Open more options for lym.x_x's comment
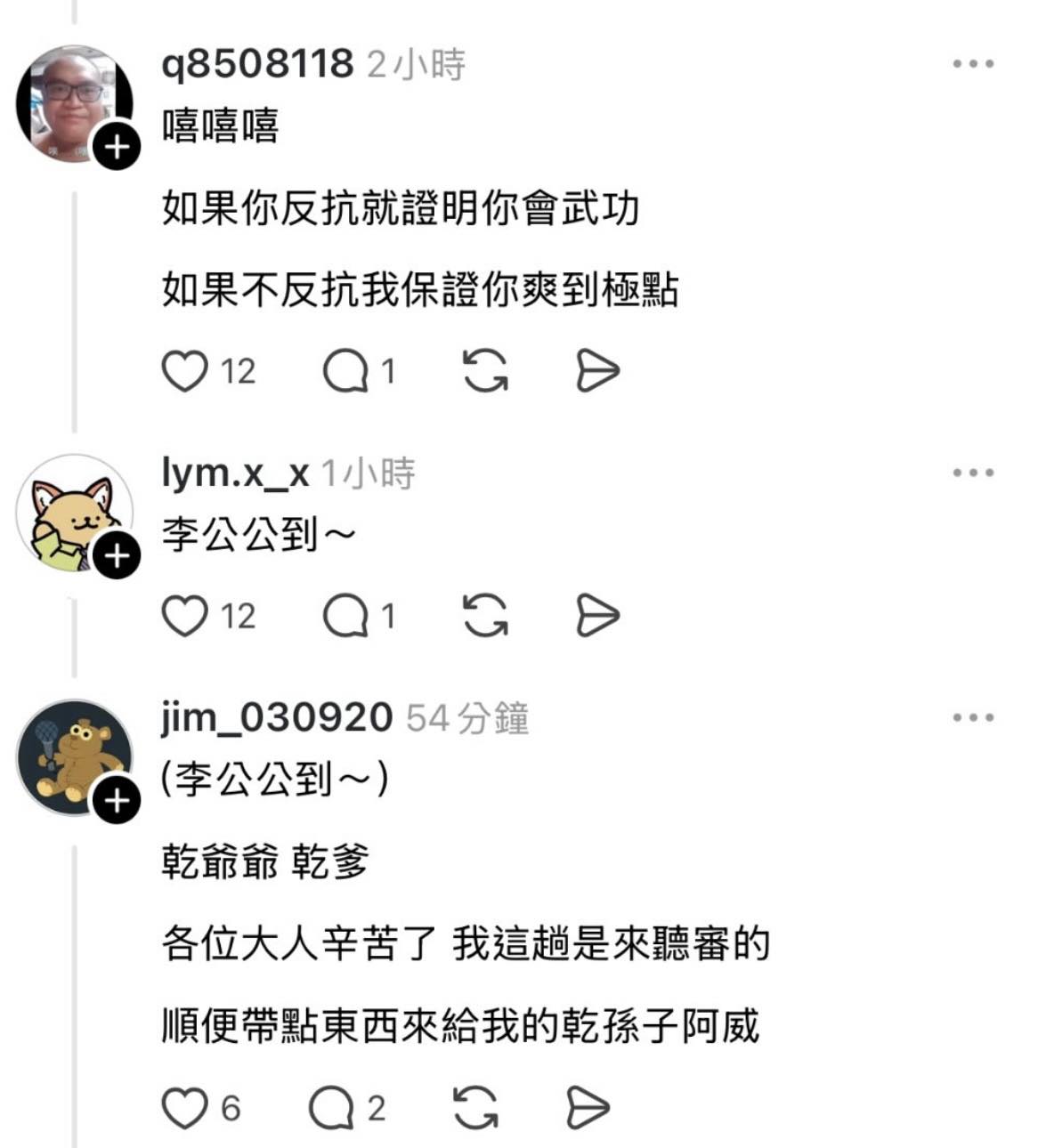 (x=973, y=473)
